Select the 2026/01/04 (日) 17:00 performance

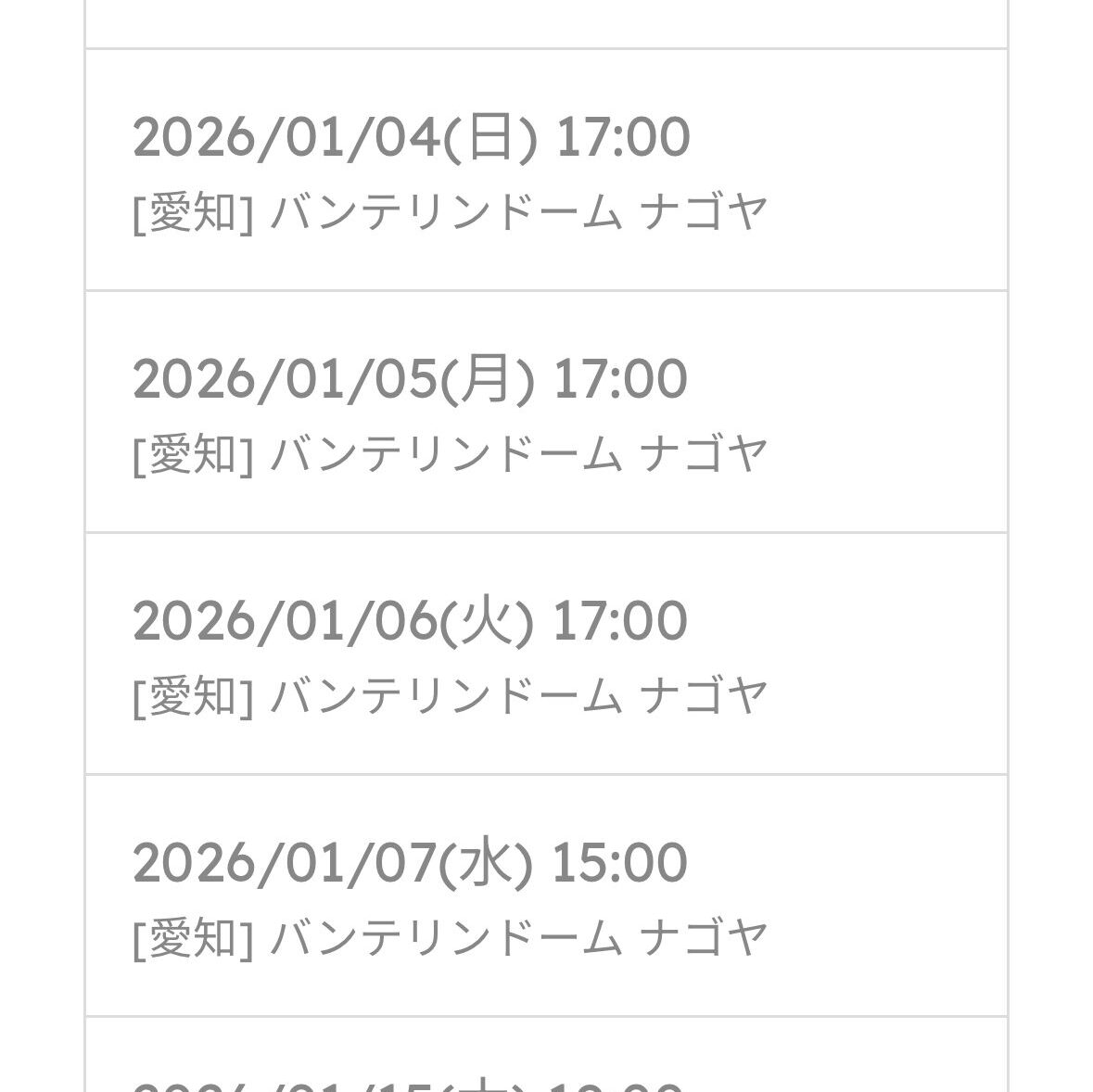pyautogui.click(x=546, y=171)
